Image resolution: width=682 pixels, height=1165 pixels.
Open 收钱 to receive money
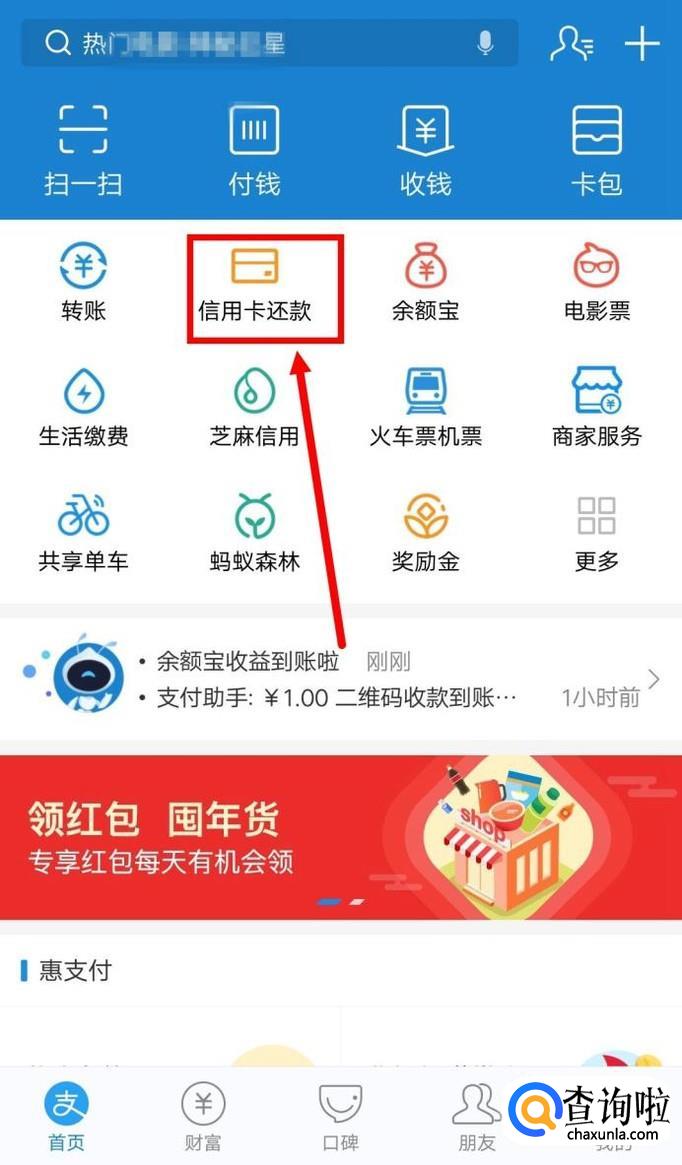[x=426, y=149]
